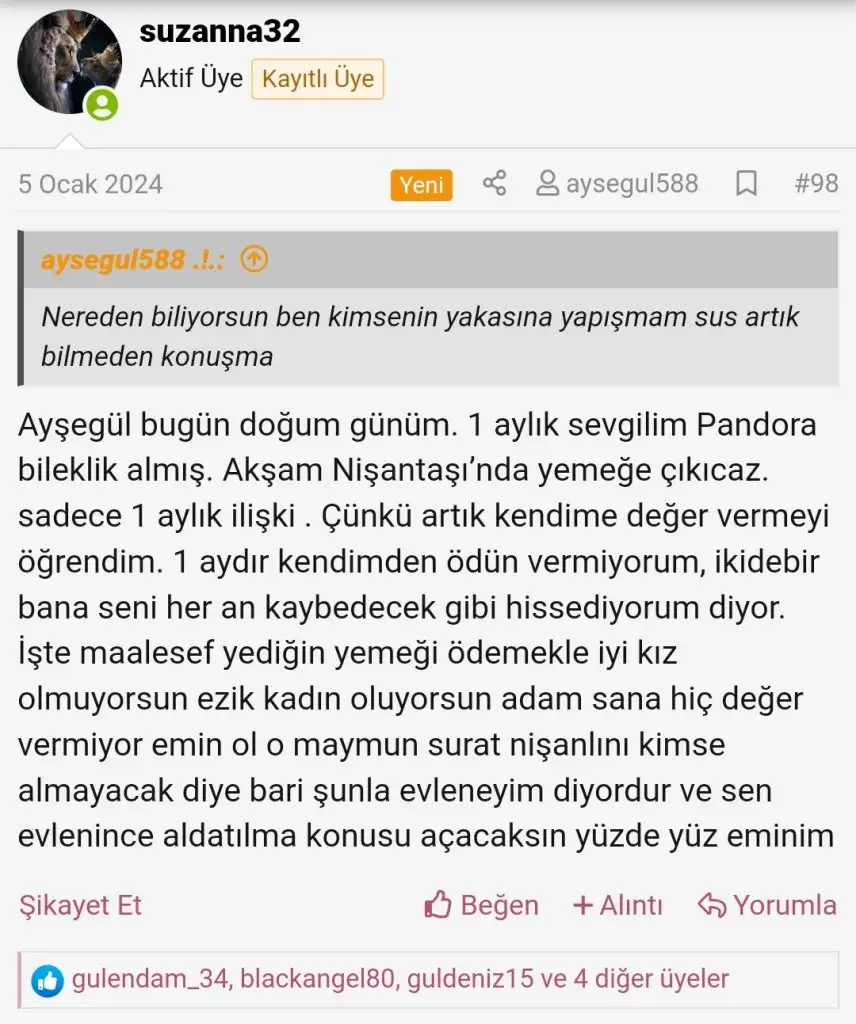Open suzanna32's profile avatar
856x1024 pixels.
[x=69, y=62]
